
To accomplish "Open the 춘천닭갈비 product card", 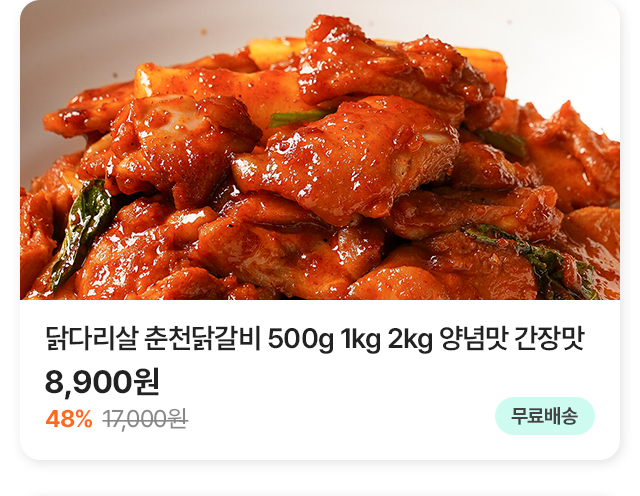I will (x=315, y=340).
